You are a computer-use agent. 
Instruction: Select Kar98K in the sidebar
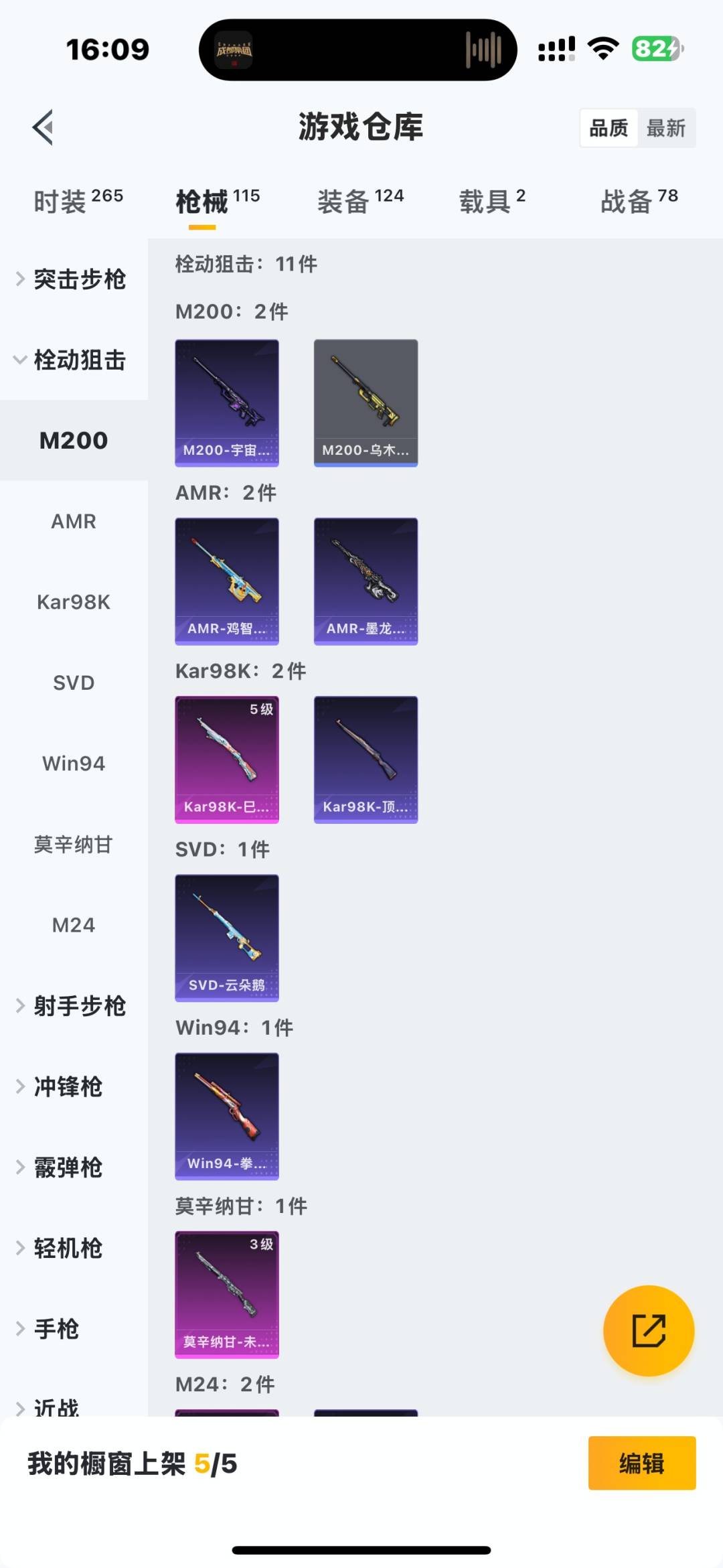[74, 602]
